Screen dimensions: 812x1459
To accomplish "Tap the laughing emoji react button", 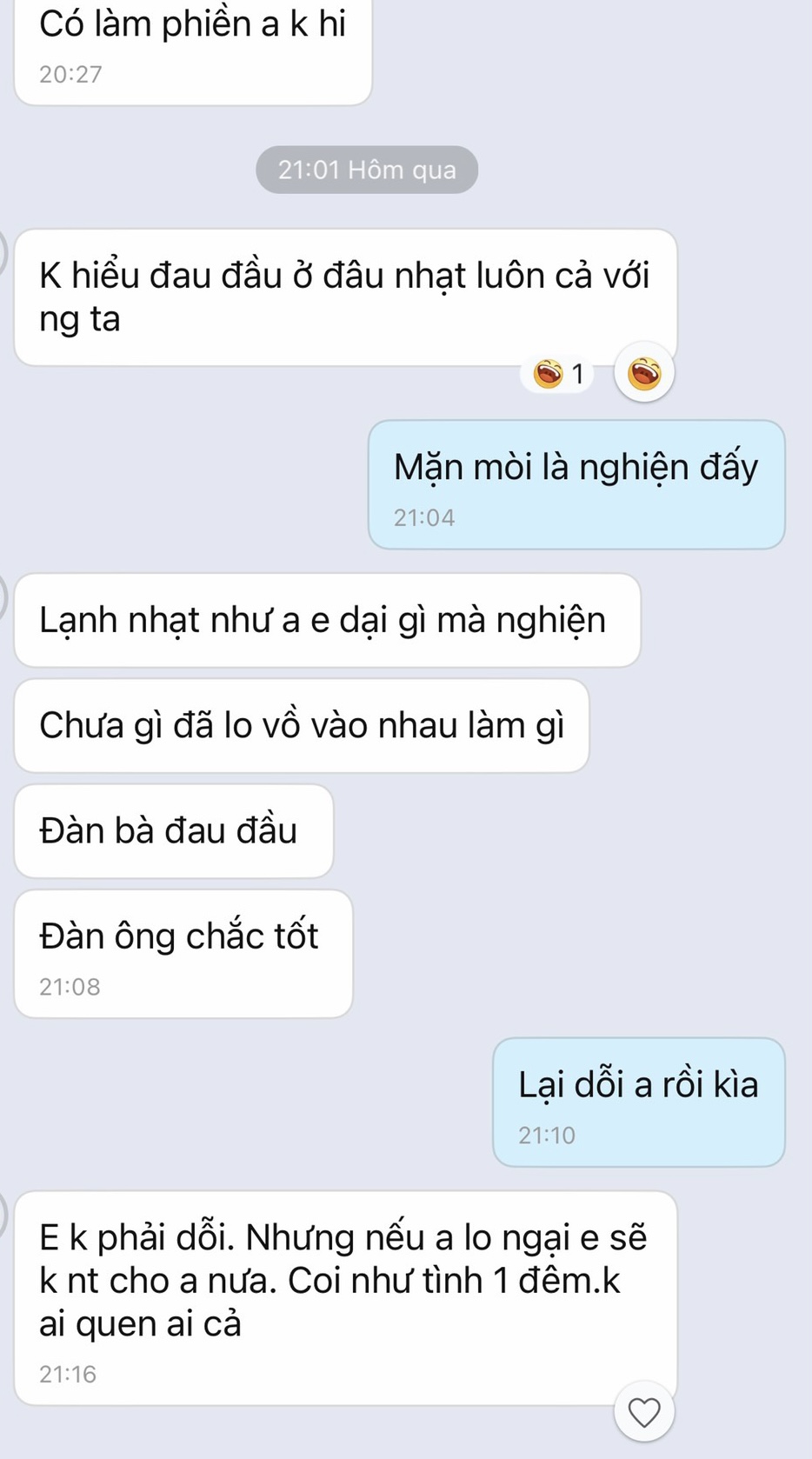I will [644, 373].
